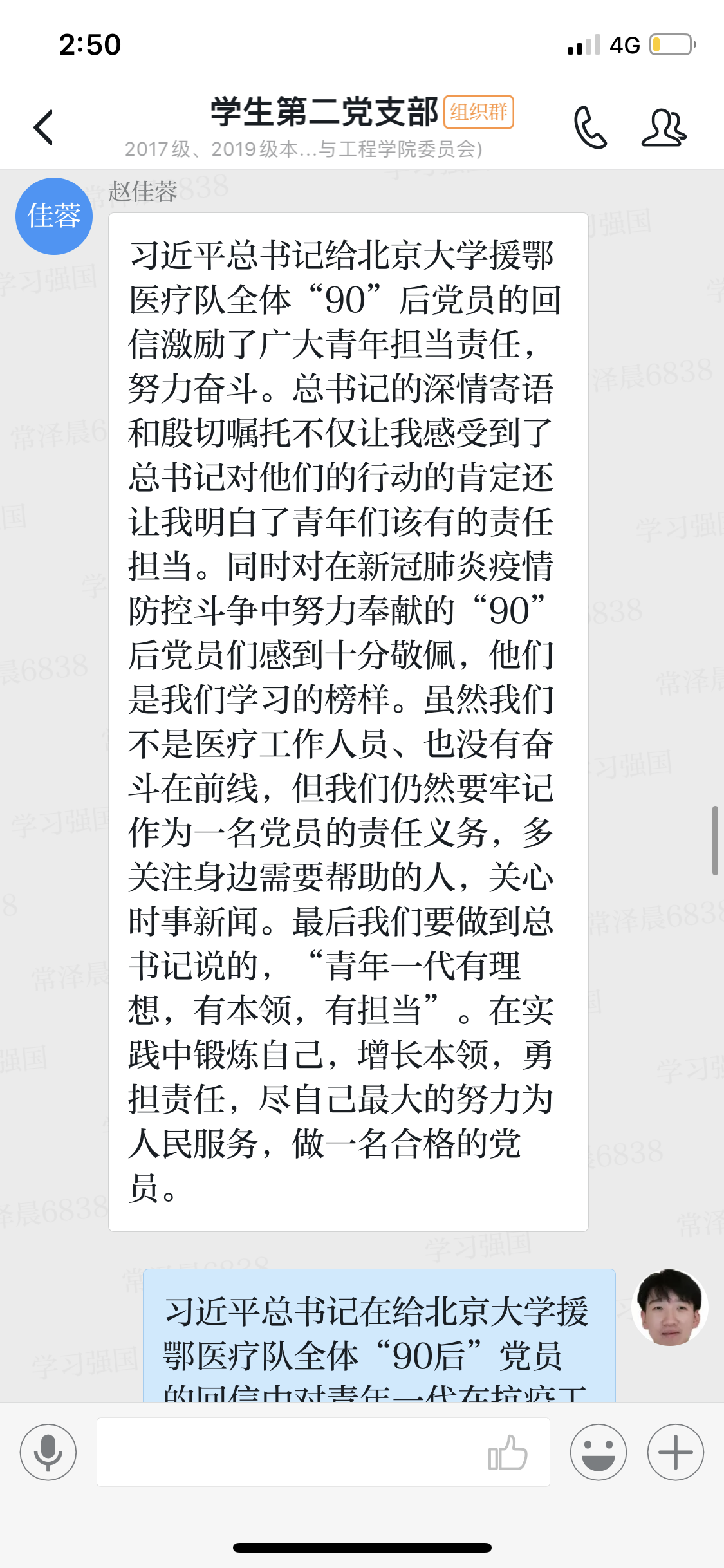Viewport: 724px width, 1568px height.
Task: Tap my profile photo avatar
Action: (x=669, y=1308)
